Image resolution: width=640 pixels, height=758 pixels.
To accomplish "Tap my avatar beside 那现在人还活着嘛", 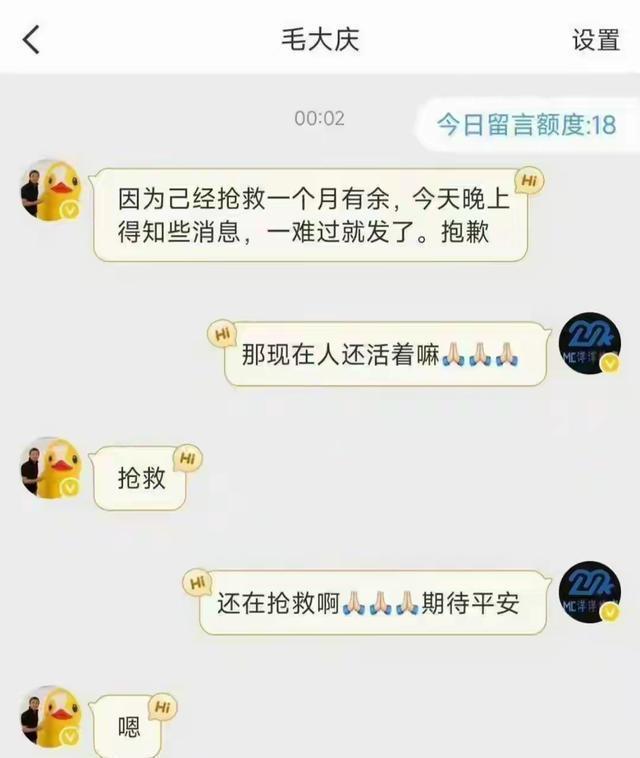I will point(590,343).
